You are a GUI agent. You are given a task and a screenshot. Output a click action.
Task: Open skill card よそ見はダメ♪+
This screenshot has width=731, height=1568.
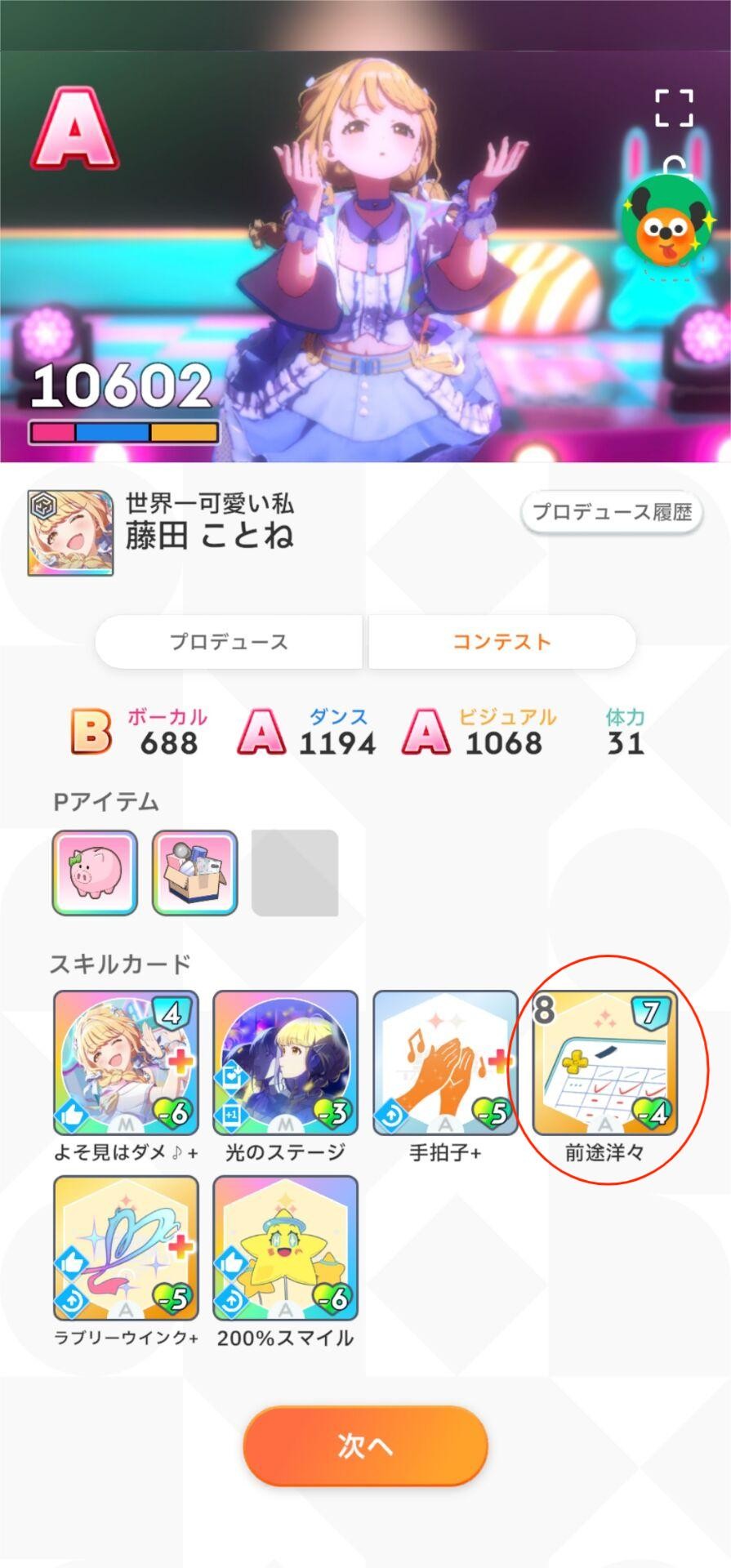tap(126, 1063)
